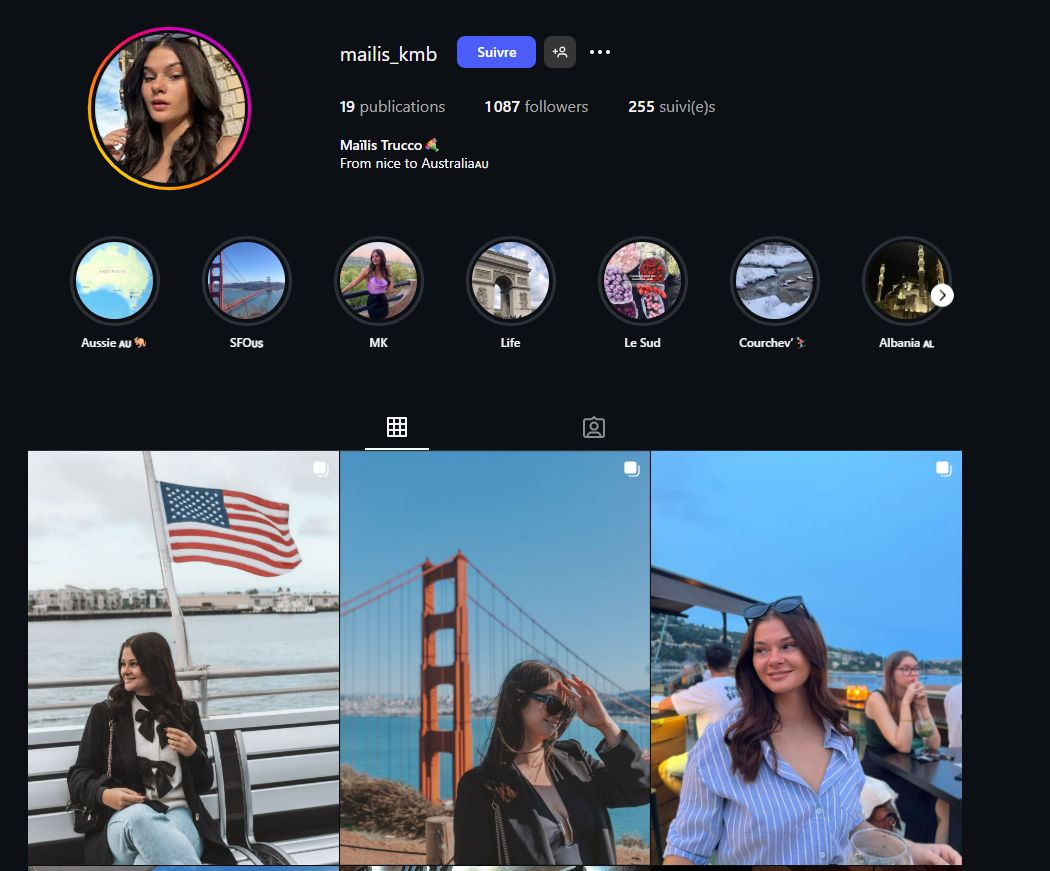Viewport: 1050px width, 871px height.
Task: Open the post with the striped blue shirt
Action: coord(806,657)
